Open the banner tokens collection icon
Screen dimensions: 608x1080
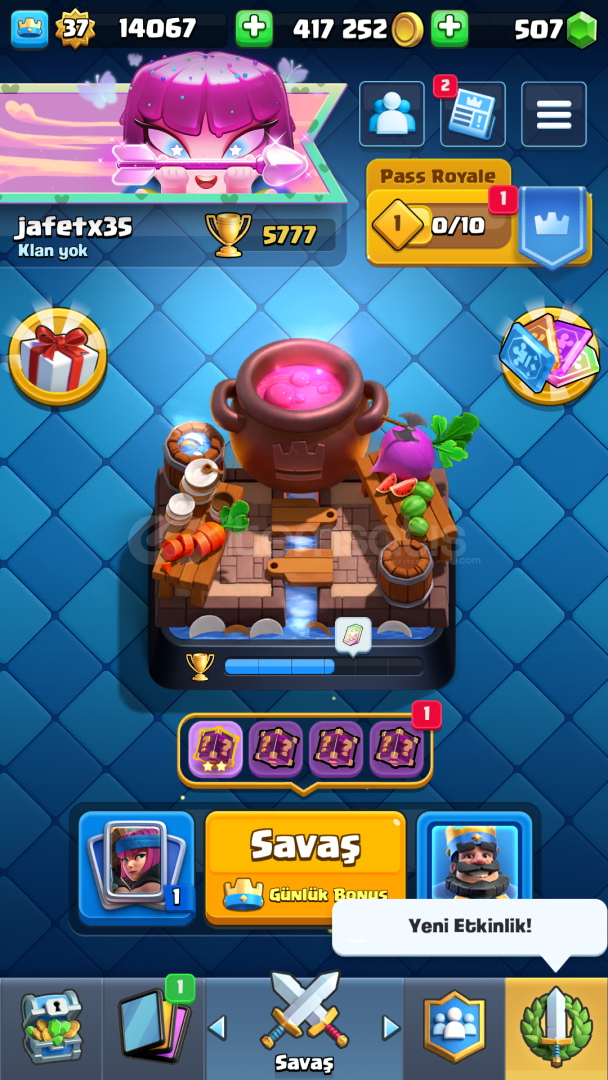(x=549, y=356)
